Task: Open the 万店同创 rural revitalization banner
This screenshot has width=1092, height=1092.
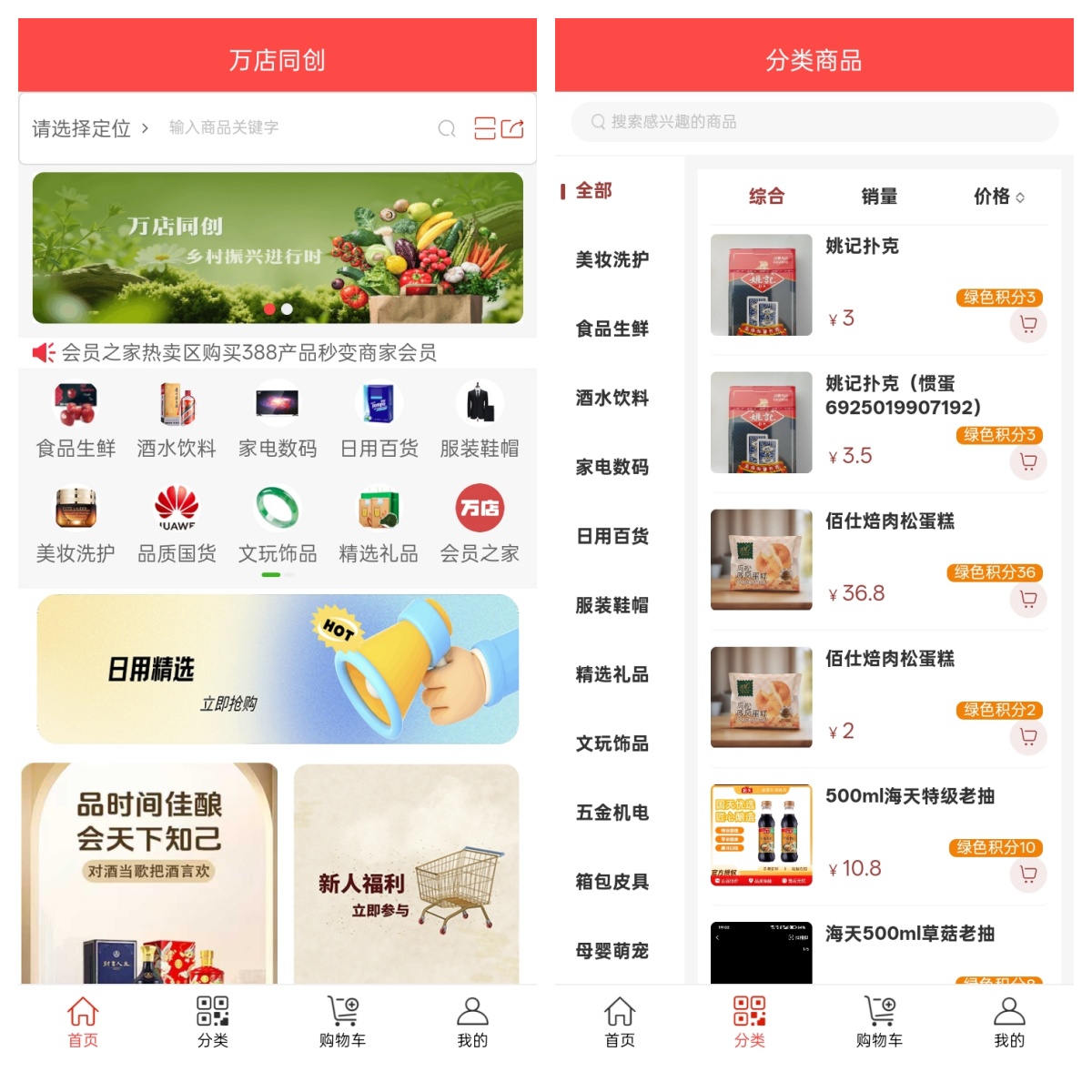Action: [278, 248]
